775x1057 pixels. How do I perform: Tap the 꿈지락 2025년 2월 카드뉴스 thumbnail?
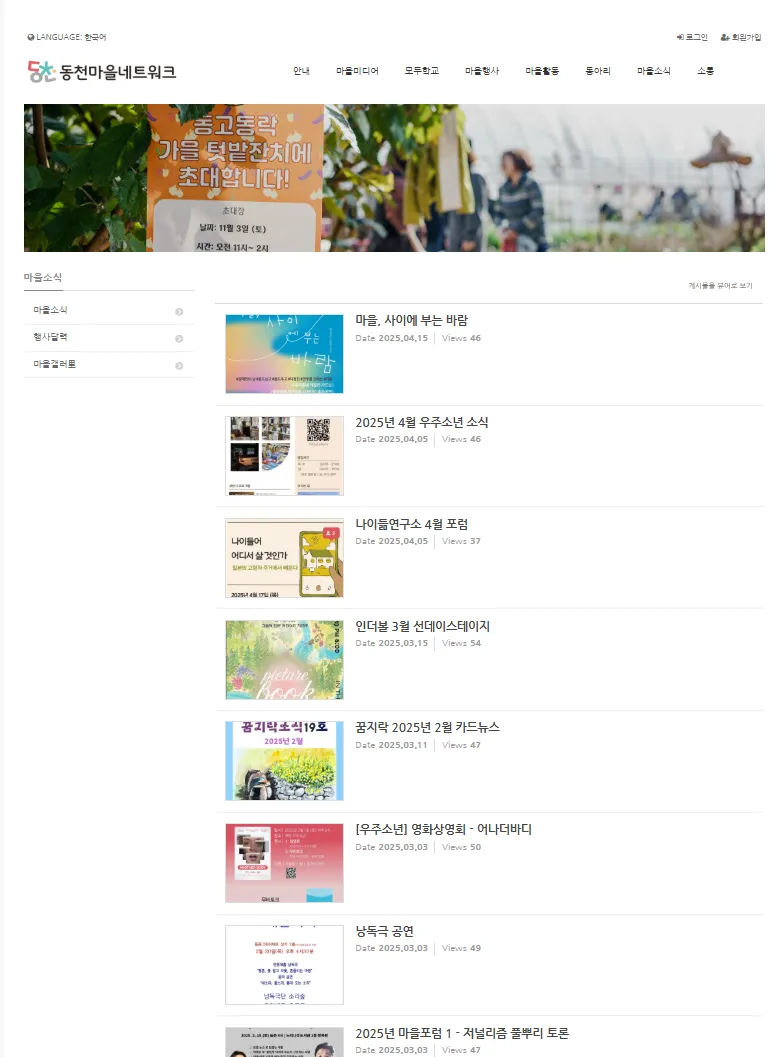tap(284, 761)
